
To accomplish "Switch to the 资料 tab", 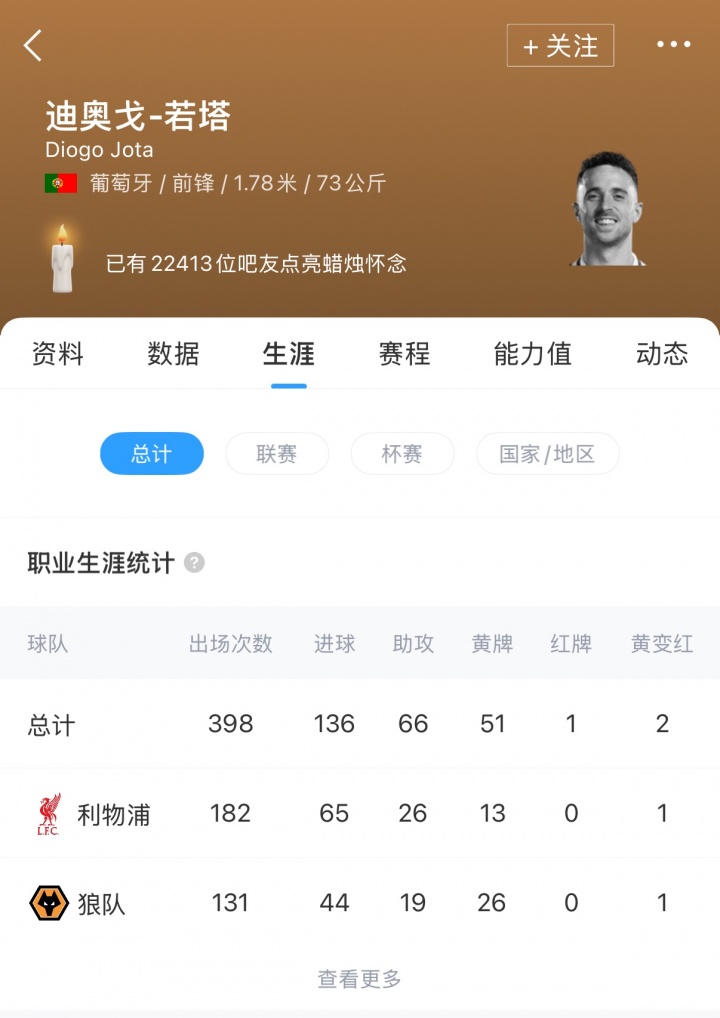I will click(x=57, y=353).
